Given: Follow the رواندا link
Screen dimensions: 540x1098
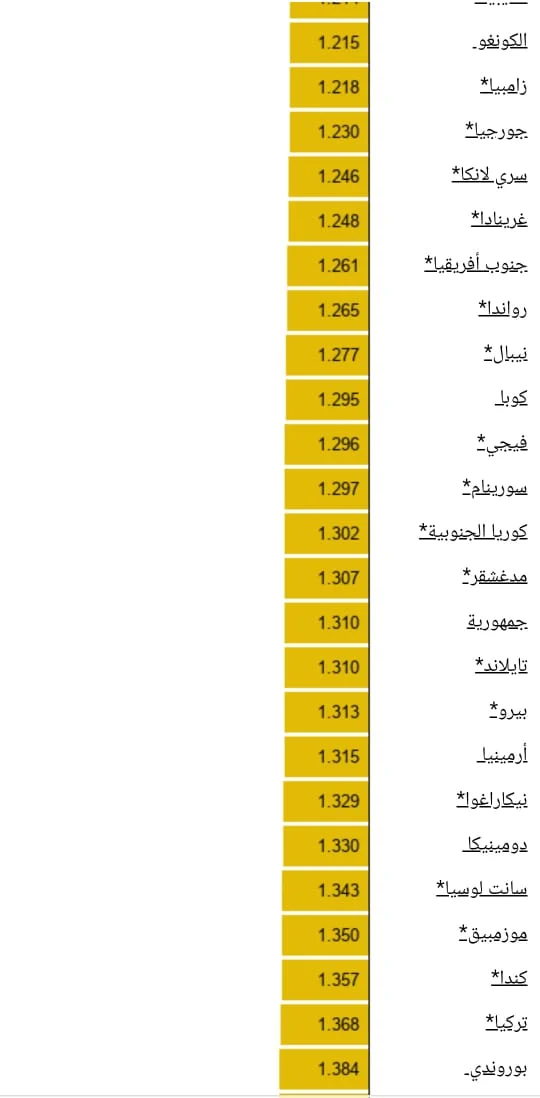Looking at the screenshot, I should point(503,309).
